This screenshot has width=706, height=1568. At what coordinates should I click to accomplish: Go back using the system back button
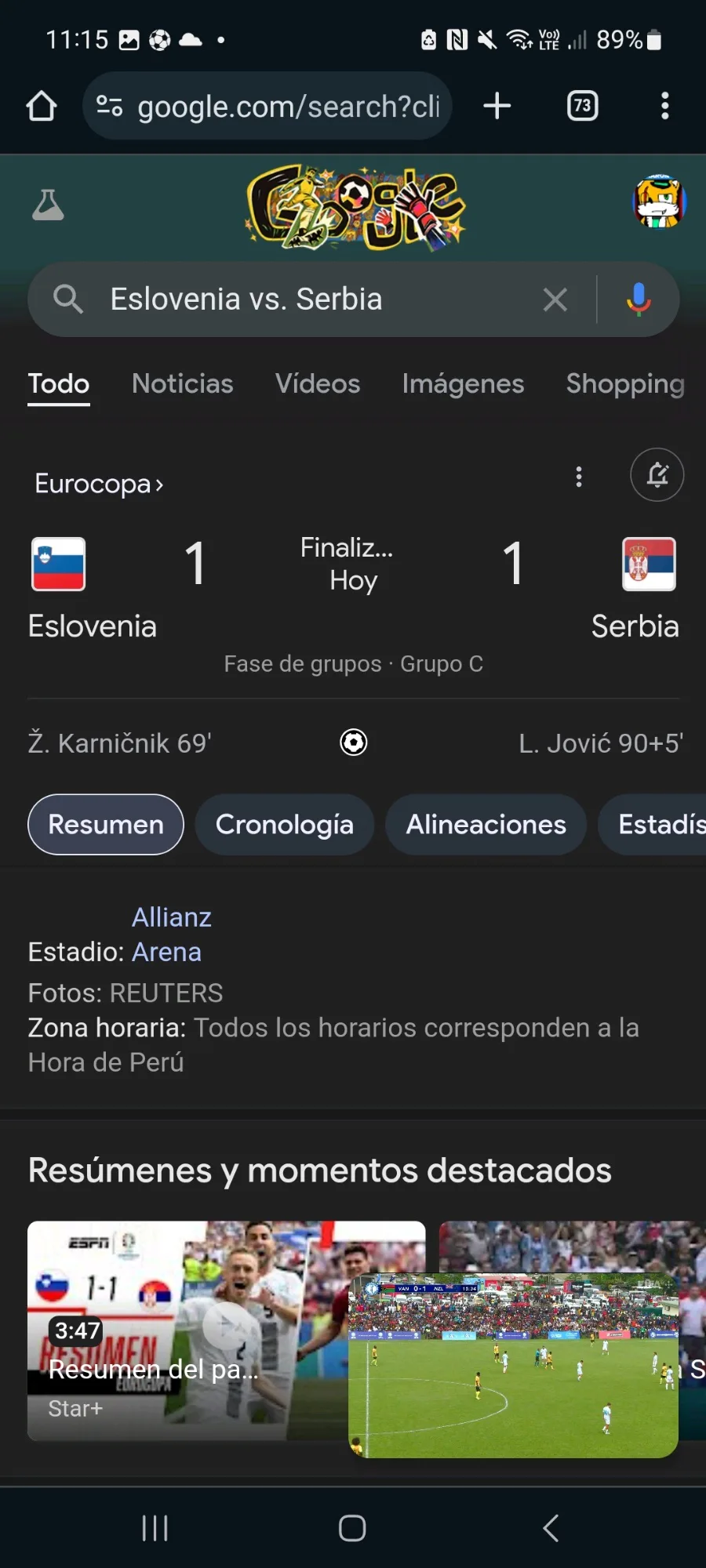[551, 1528]
